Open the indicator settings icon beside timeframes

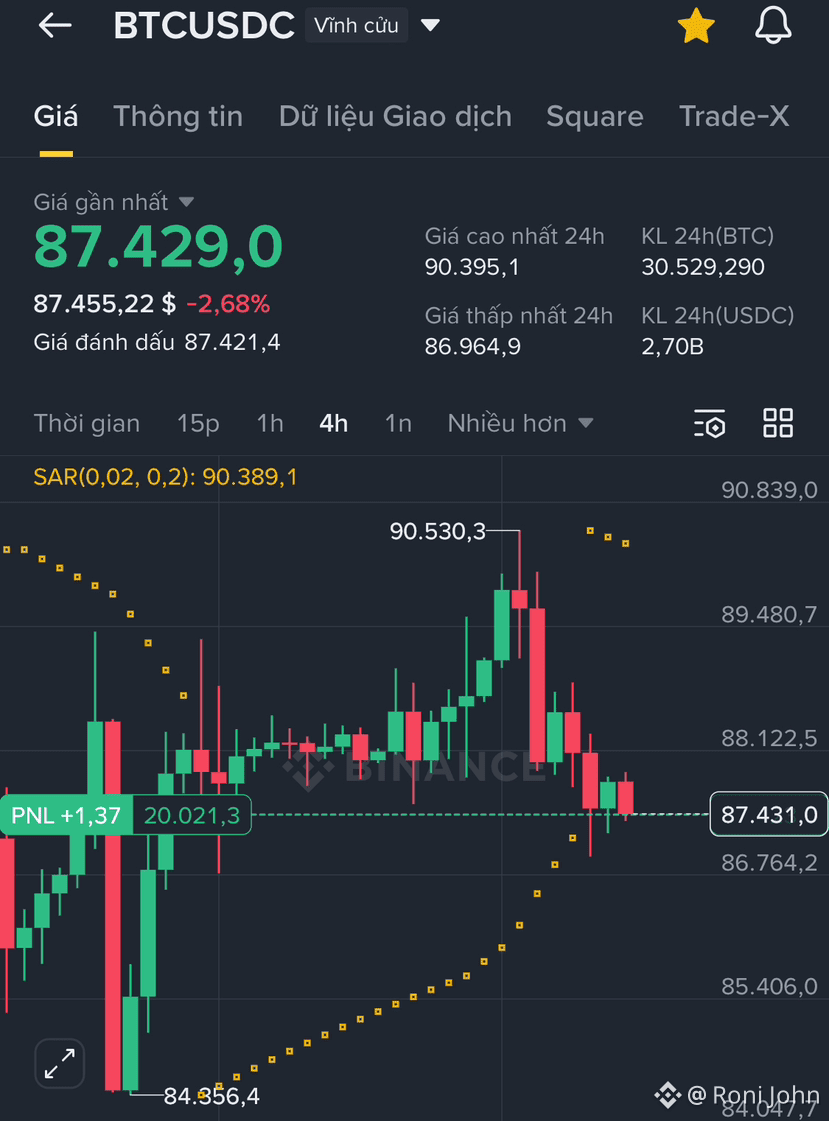[x=709, y=424]
